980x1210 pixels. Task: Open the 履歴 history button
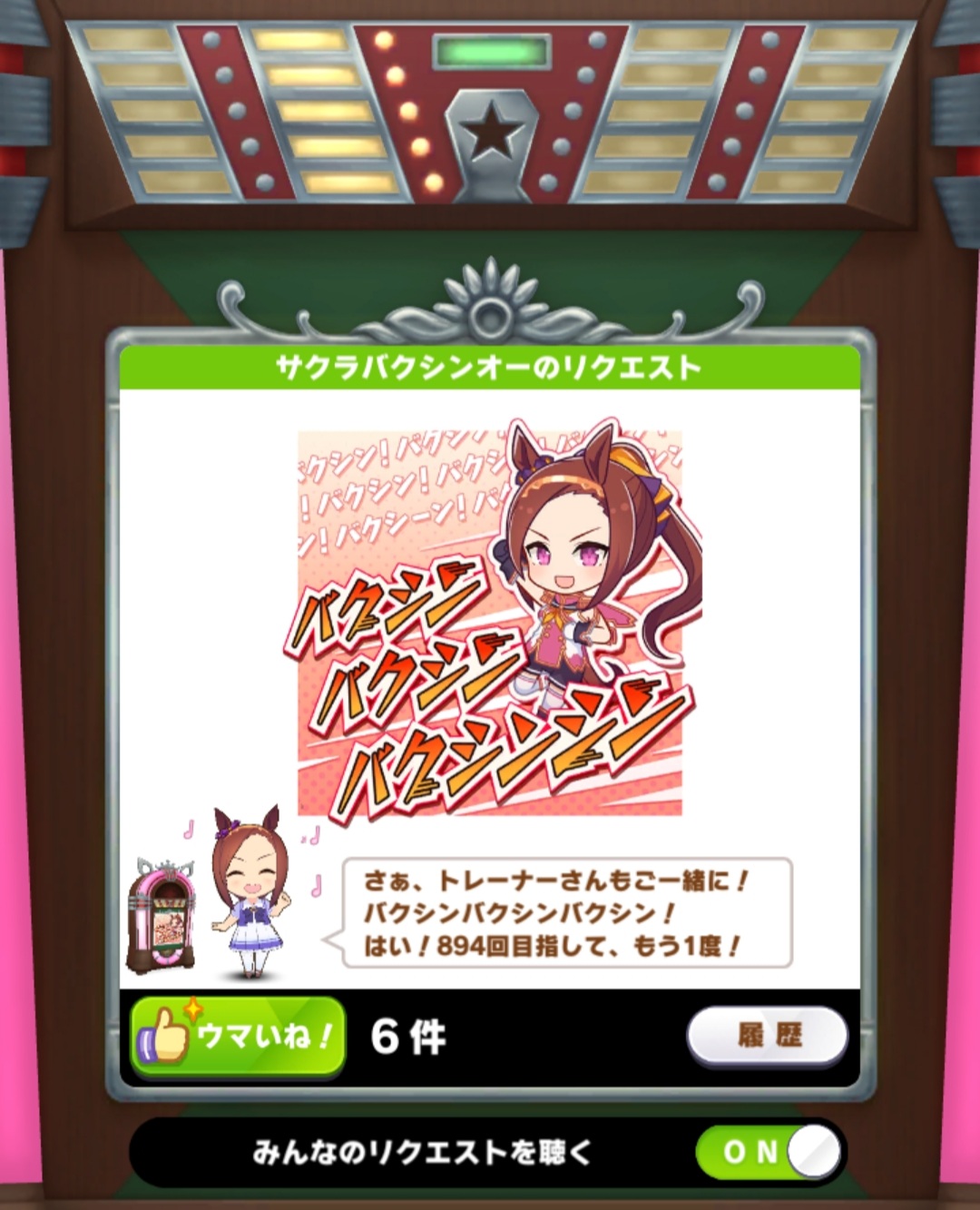[768, 1035]
